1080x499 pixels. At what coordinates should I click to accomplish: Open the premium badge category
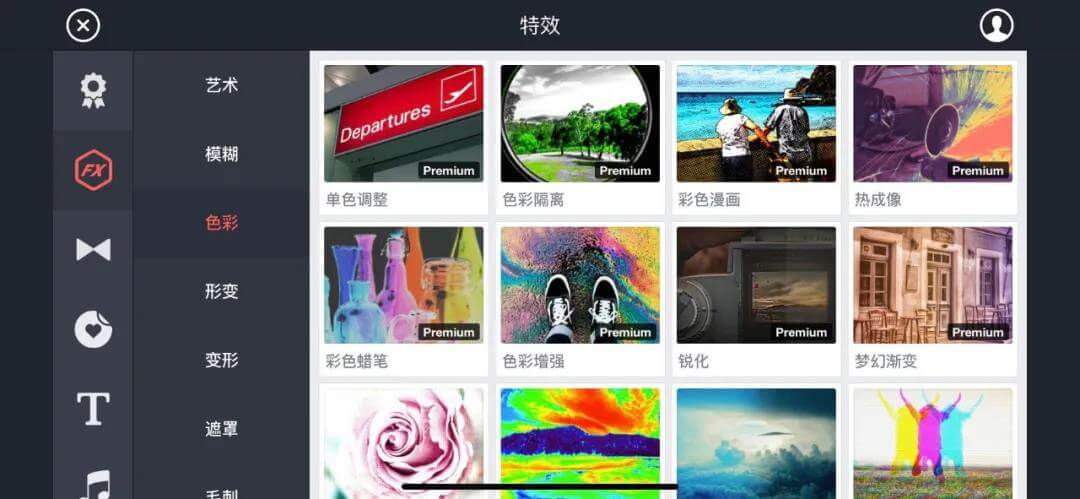[93, 91]
